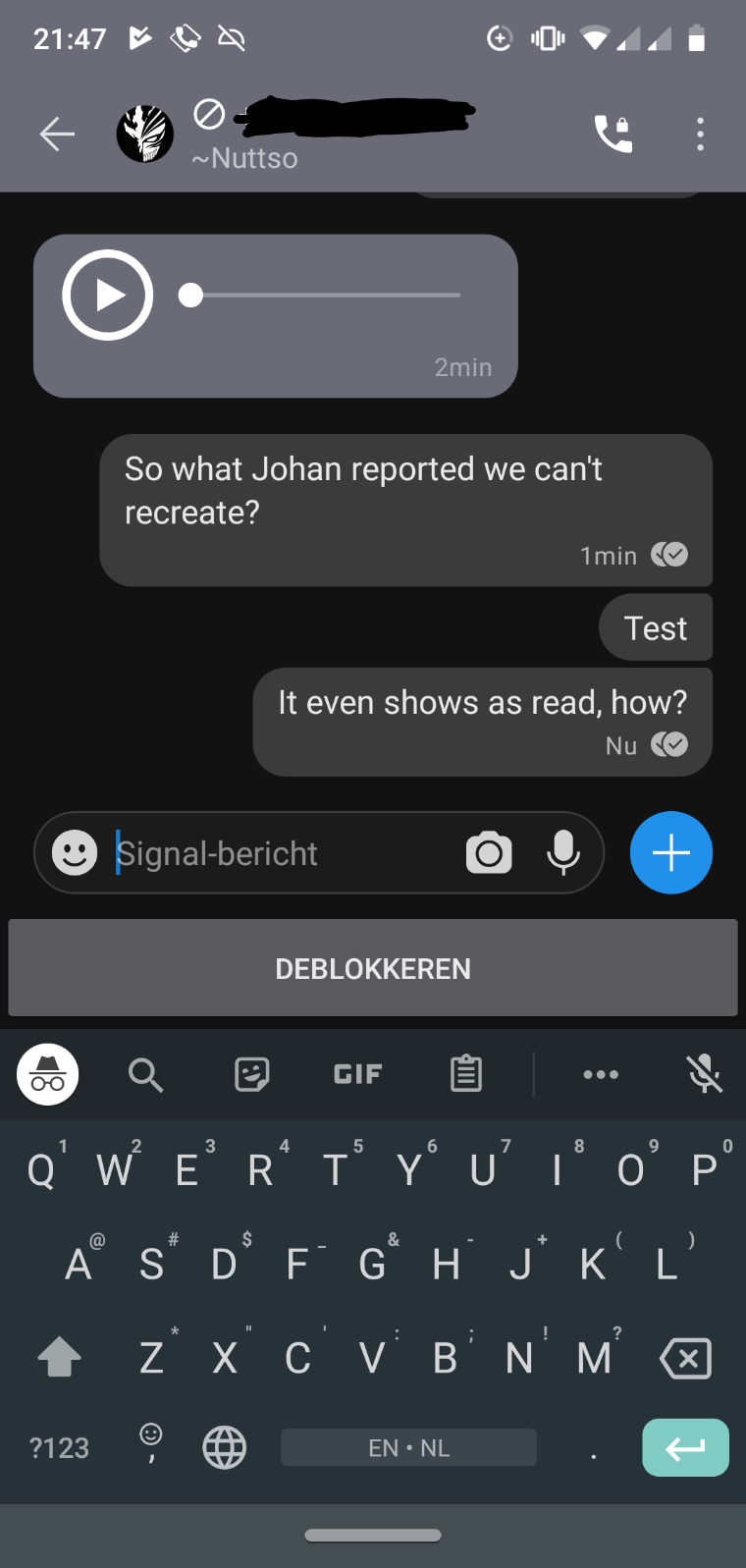Tap DEBLOKKEREN to unblock the contact
Viewport: 746px width, 1568px height.
click(373, 967)
